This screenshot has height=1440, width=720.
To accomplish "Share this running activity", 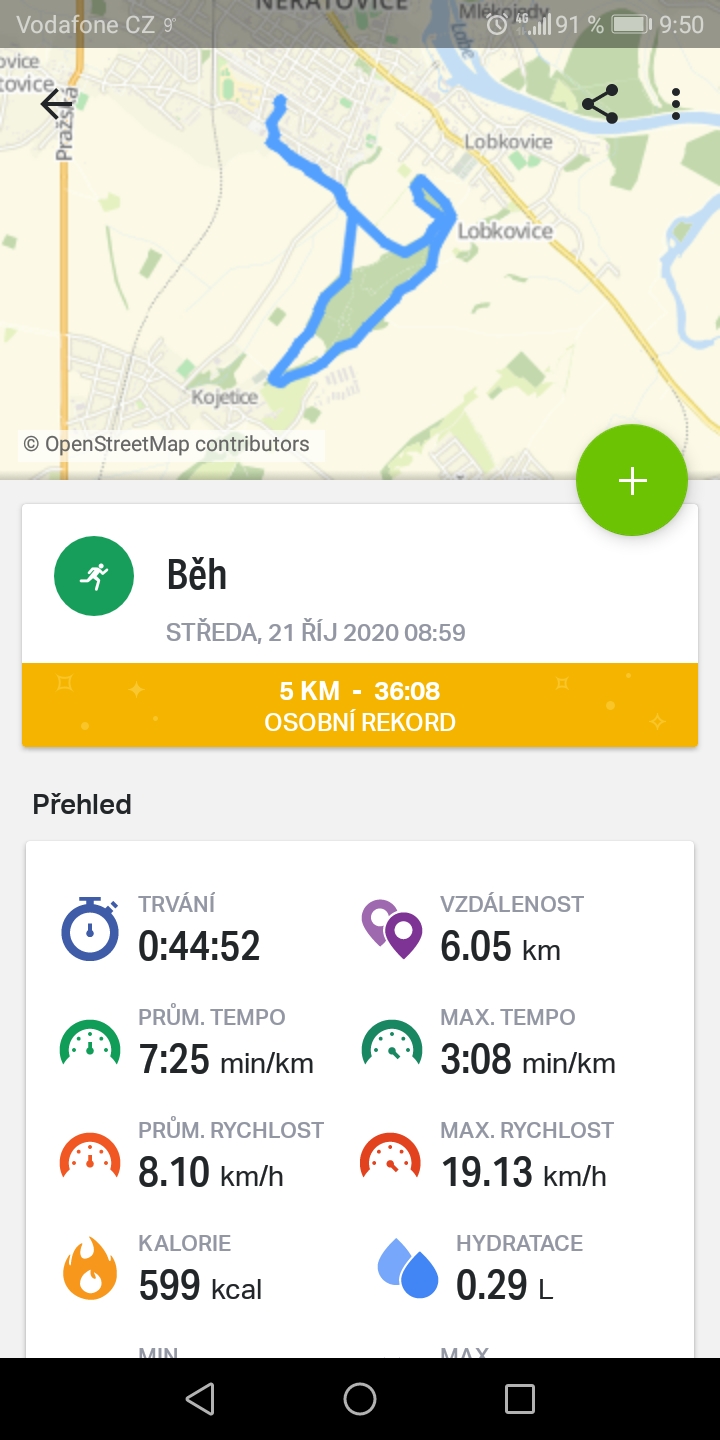I will click(x=600, y=104).
